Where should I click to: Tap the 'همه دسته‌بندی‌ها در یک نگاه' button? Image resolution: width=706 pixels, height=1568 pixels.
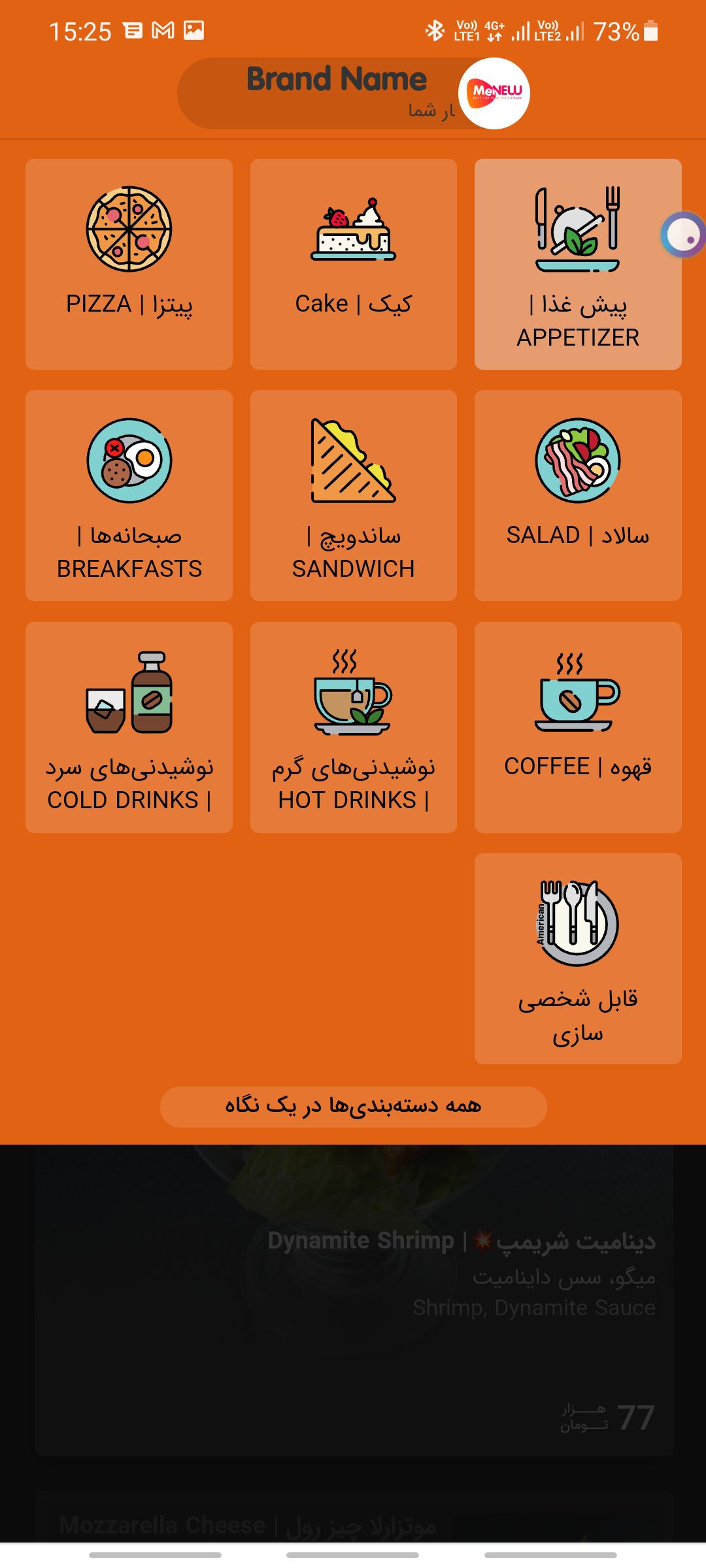pos(353,1107)
